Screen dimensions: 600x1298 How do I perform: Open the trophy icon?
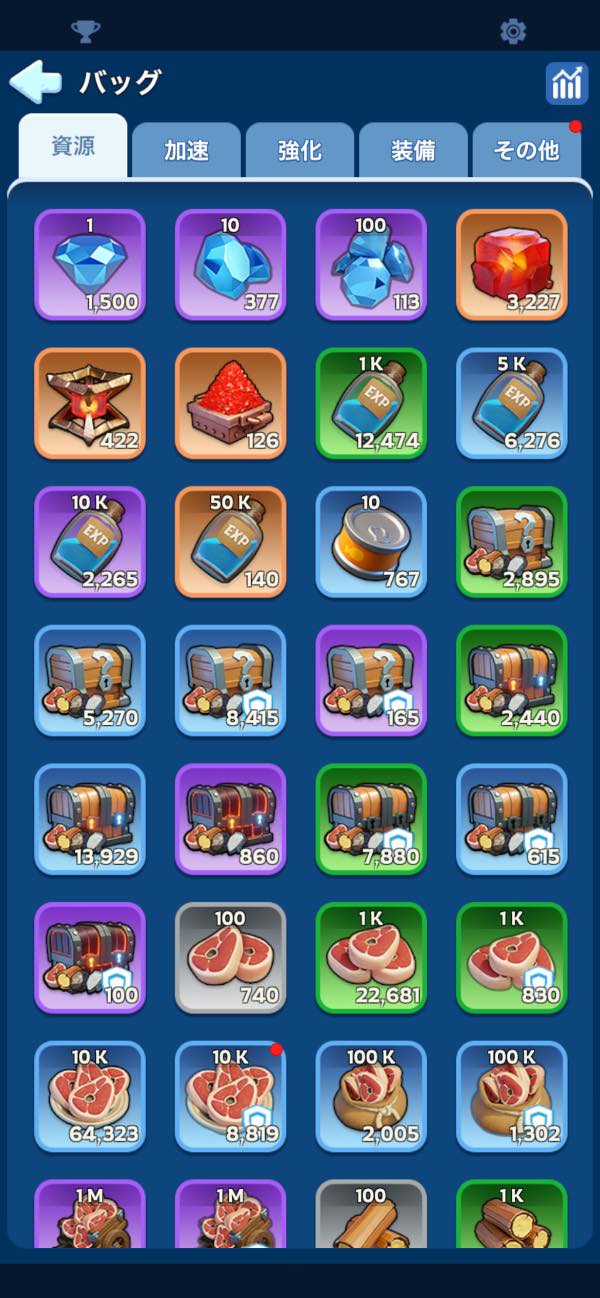tap(86, 31)
